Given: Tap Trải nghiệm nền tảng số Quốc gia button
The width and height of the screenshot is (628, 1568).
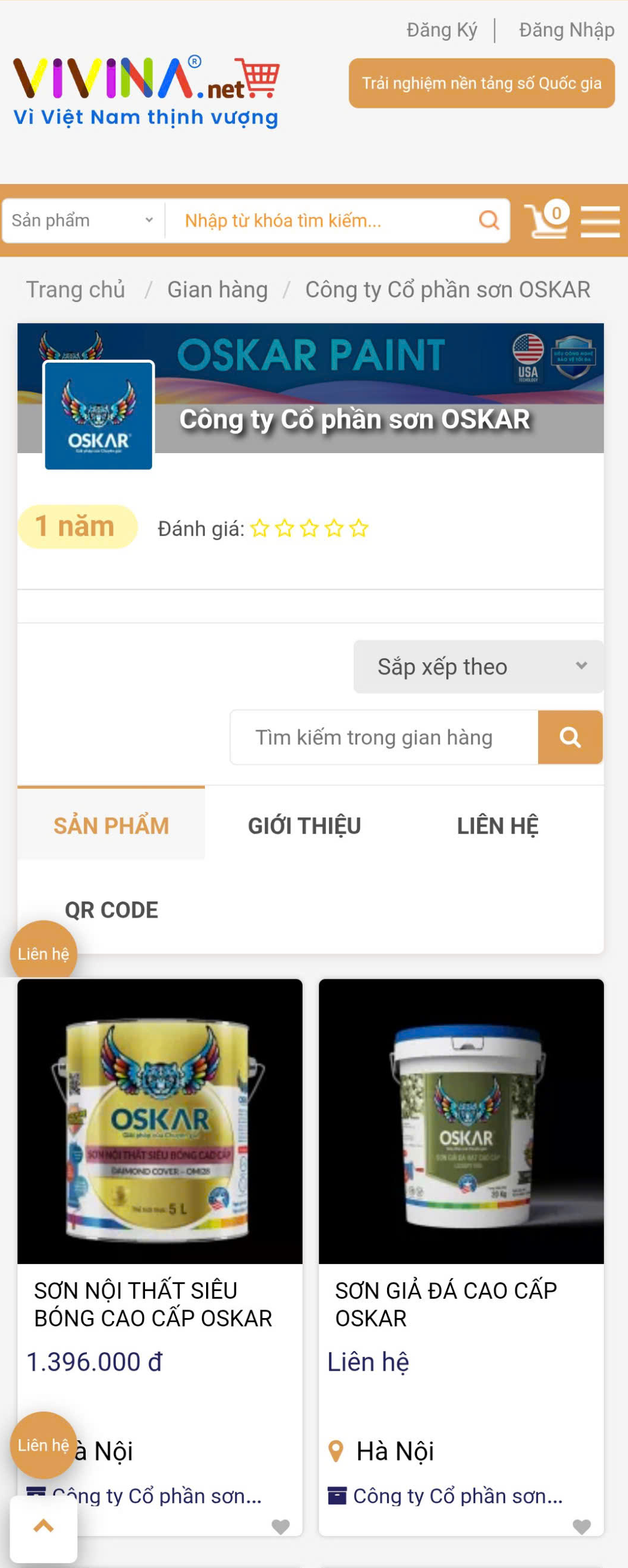Looking at the screenshot, I should (x=481, y=83).
